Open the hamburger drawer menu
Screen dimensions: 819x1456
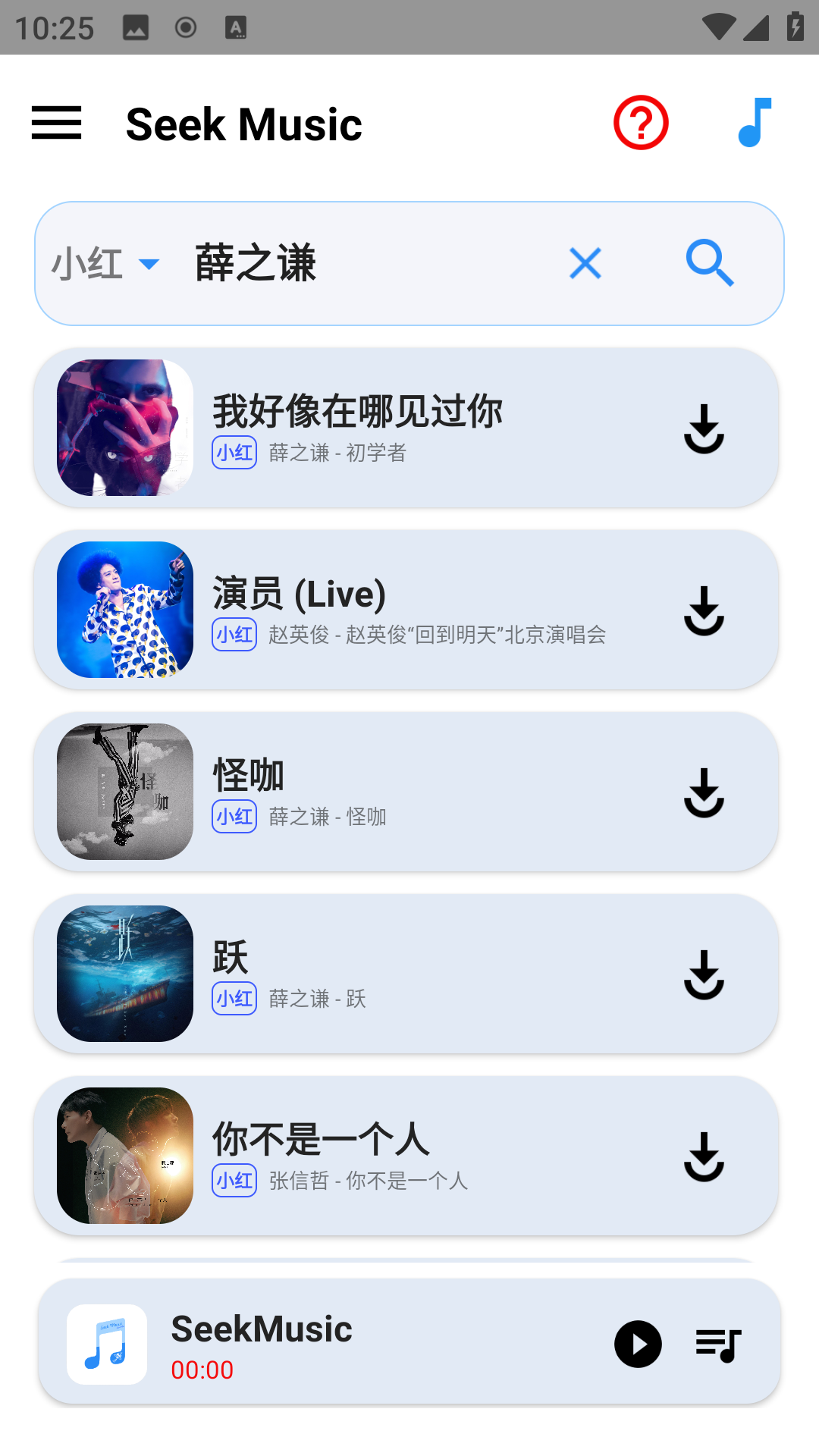point(56,123)
